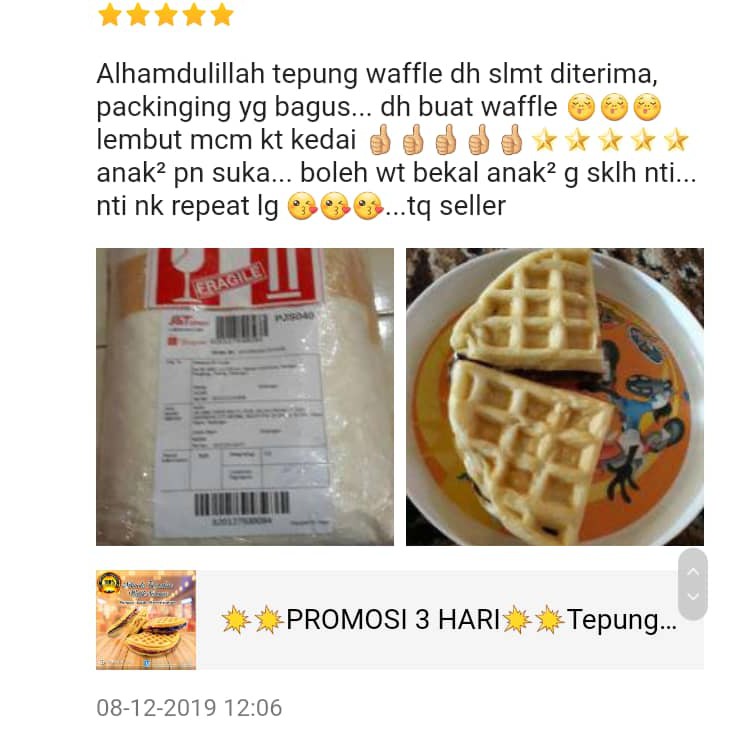View the waffle photo on the plate
Image resolution: width=737 pixels, height=737 pixels.
[554, 396]
